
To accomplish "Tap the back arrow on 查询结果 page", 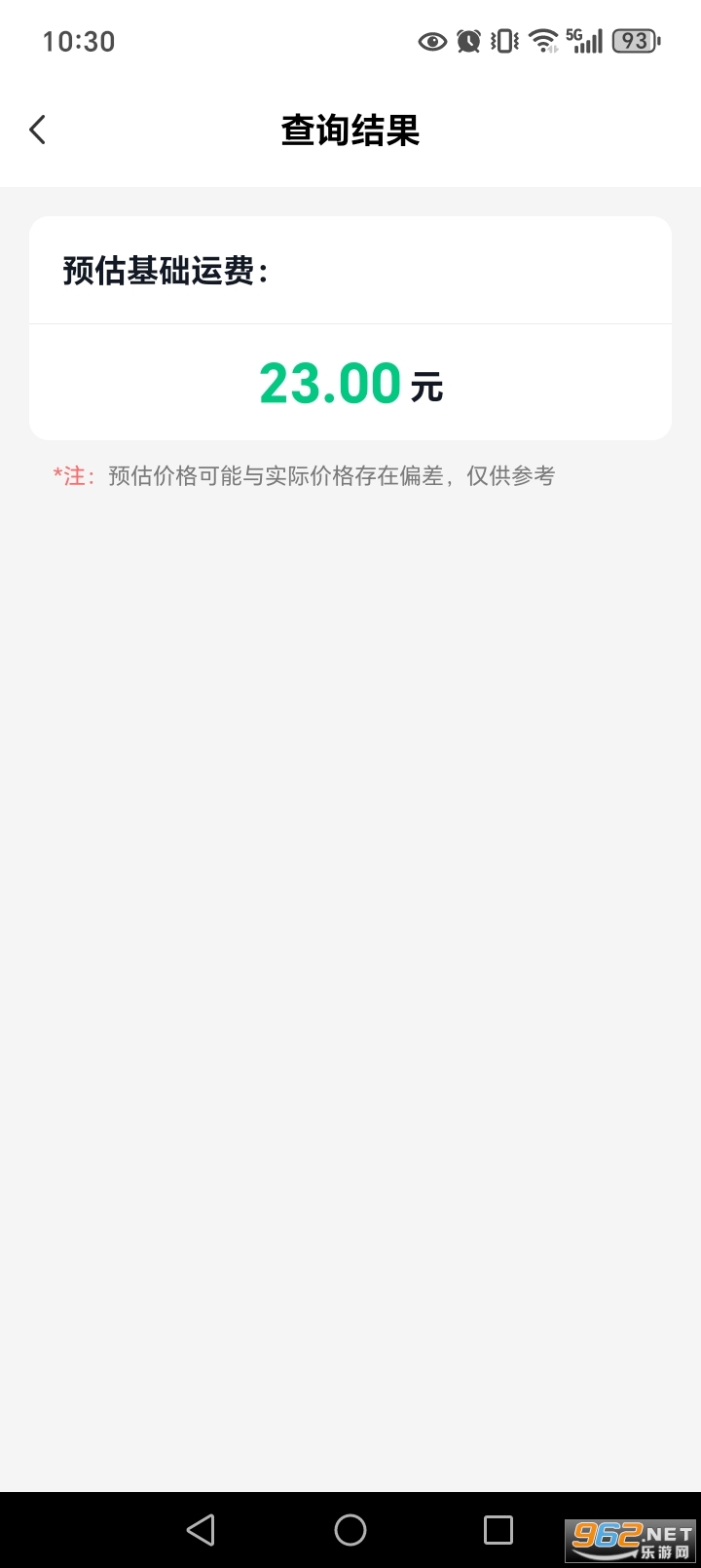I will click(37, 129).
